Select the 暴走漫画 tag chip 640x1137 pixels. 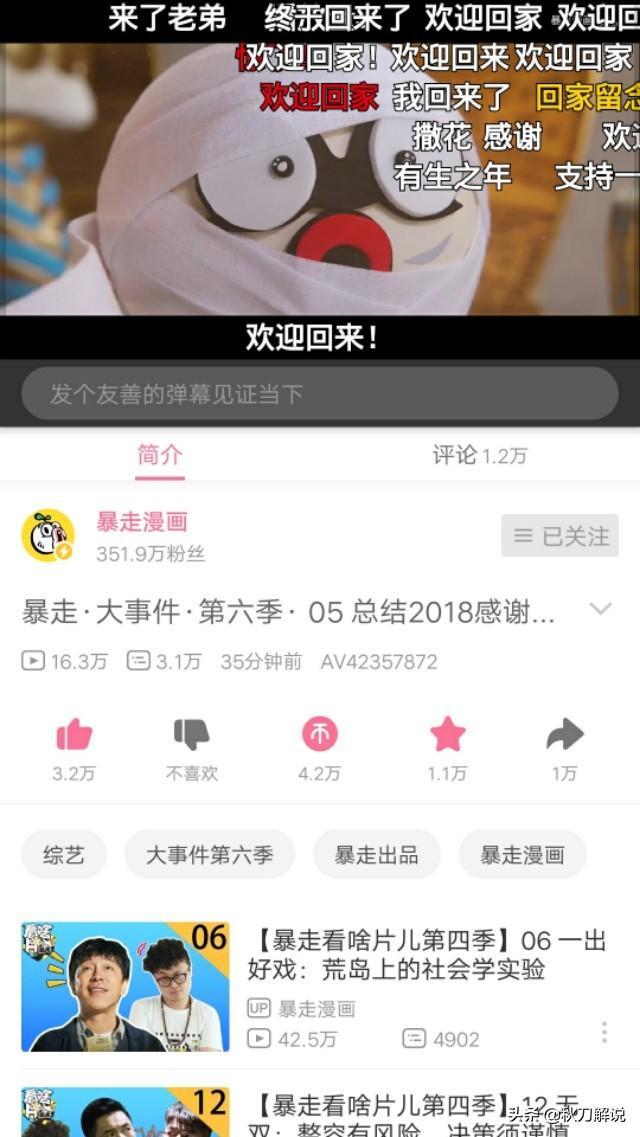click(x=522, y=855)
